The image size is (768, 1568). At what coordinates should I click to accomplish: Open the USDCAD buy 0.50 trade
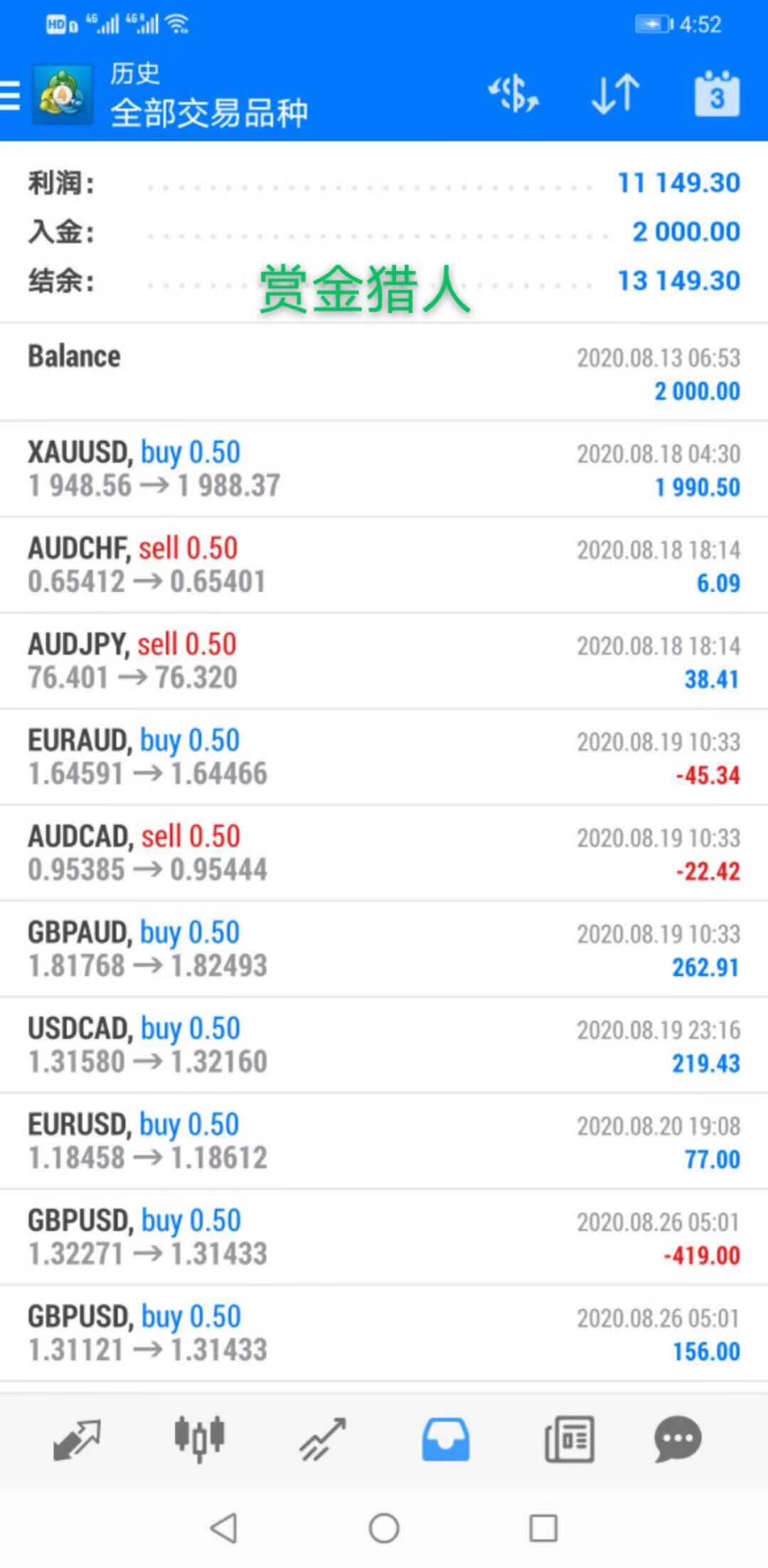(384, 1045)
